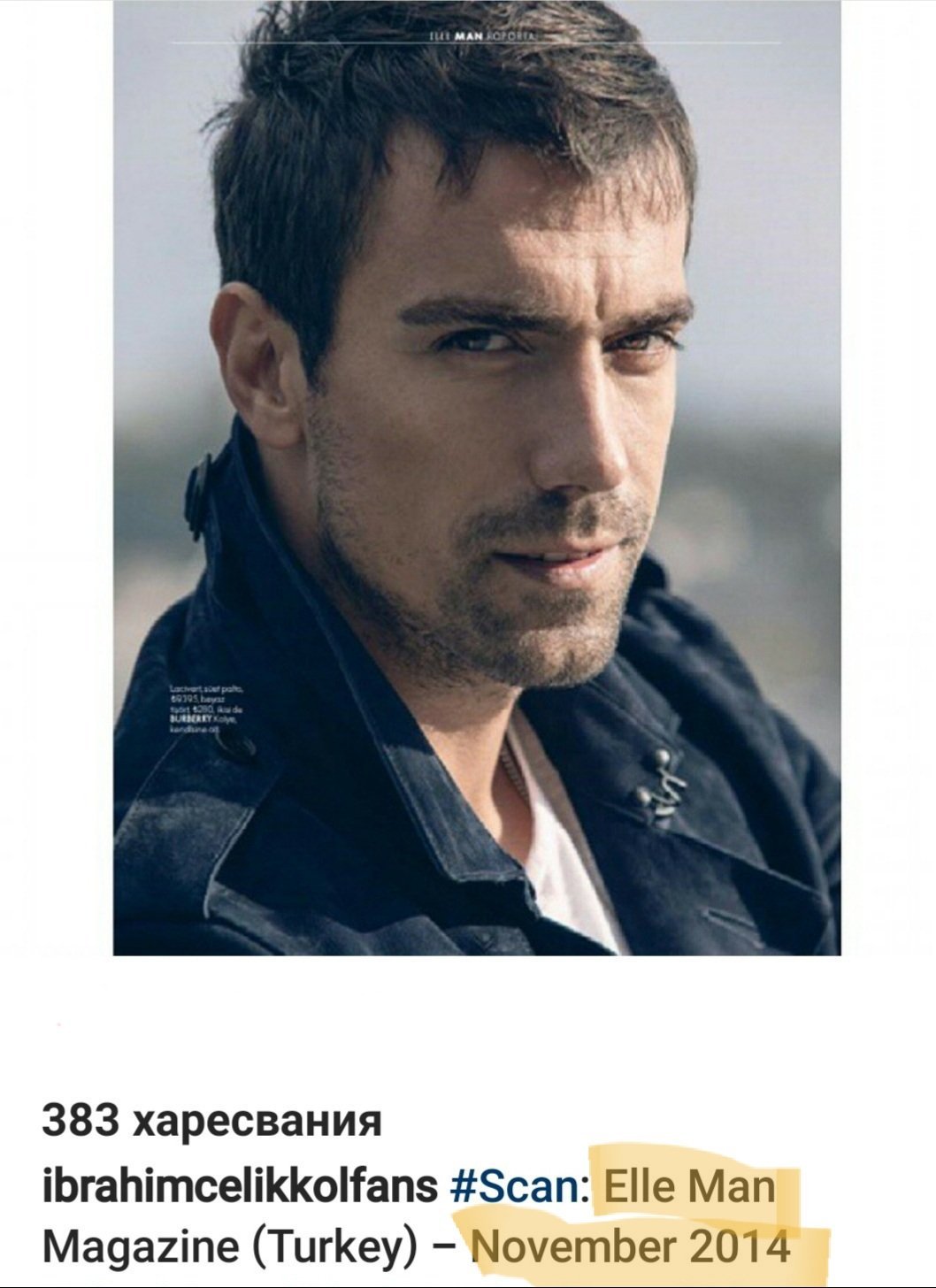Image resolution: width=936 pixels, height=1288 pixels.
Task: Open the ibrahimcelikkolfans profile
Action: point(241,1185)
